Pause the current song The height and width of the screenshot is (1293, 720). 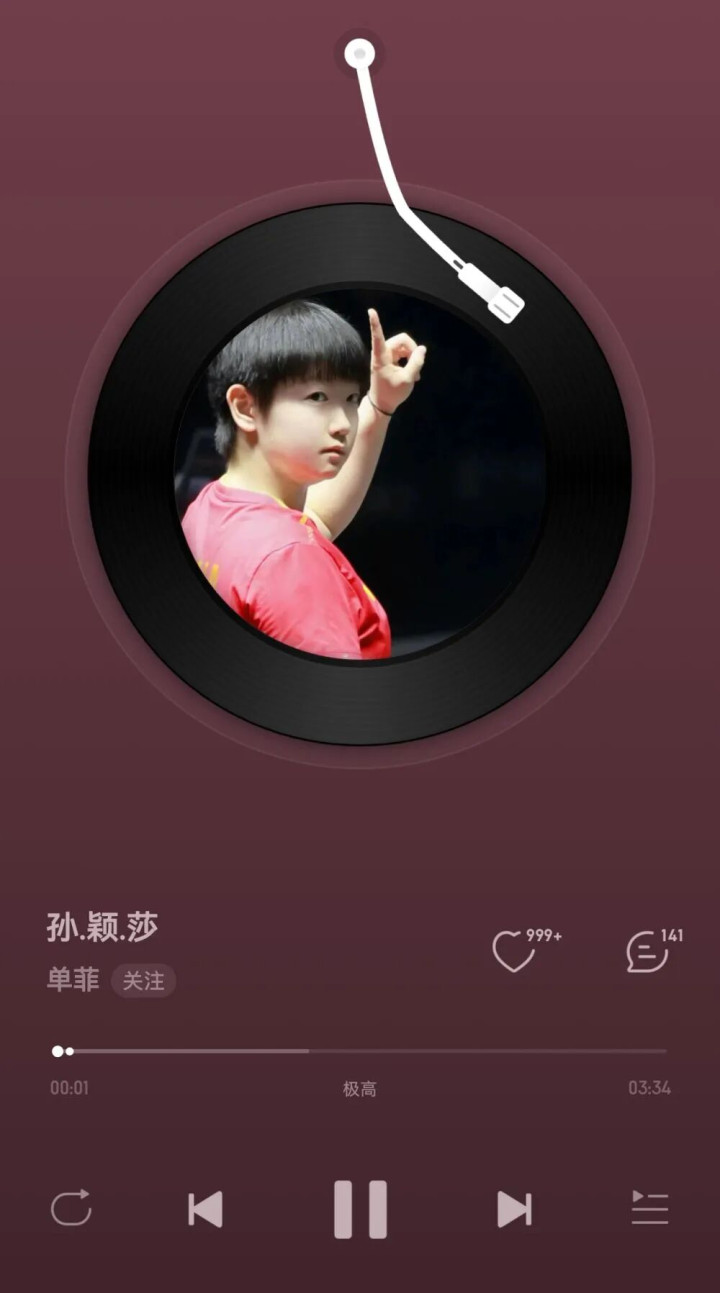point(360,1209)
